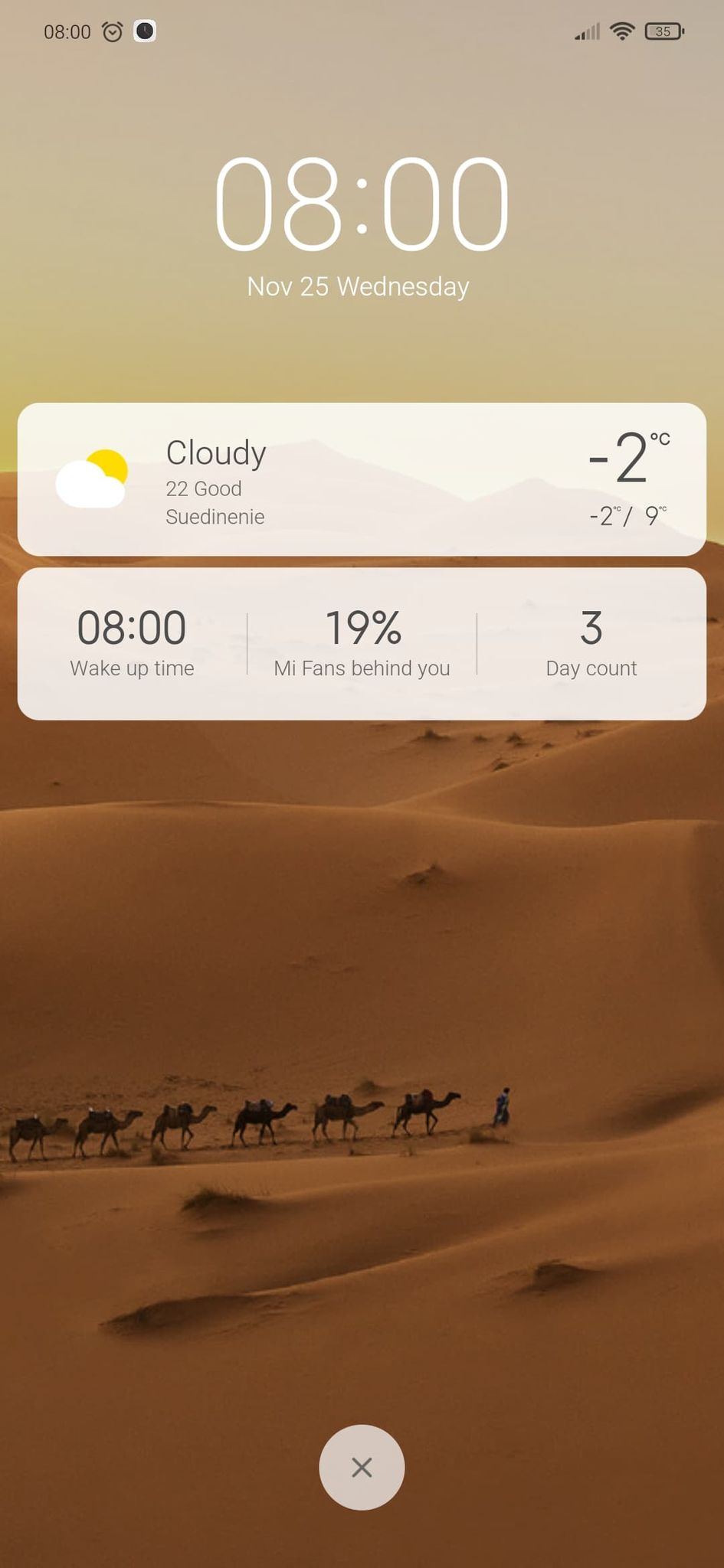The height and width of the screenshot is (1568, 724).
Task: Open the wake up time stats card
Action: pyautogui.click(x=362, y=644)
